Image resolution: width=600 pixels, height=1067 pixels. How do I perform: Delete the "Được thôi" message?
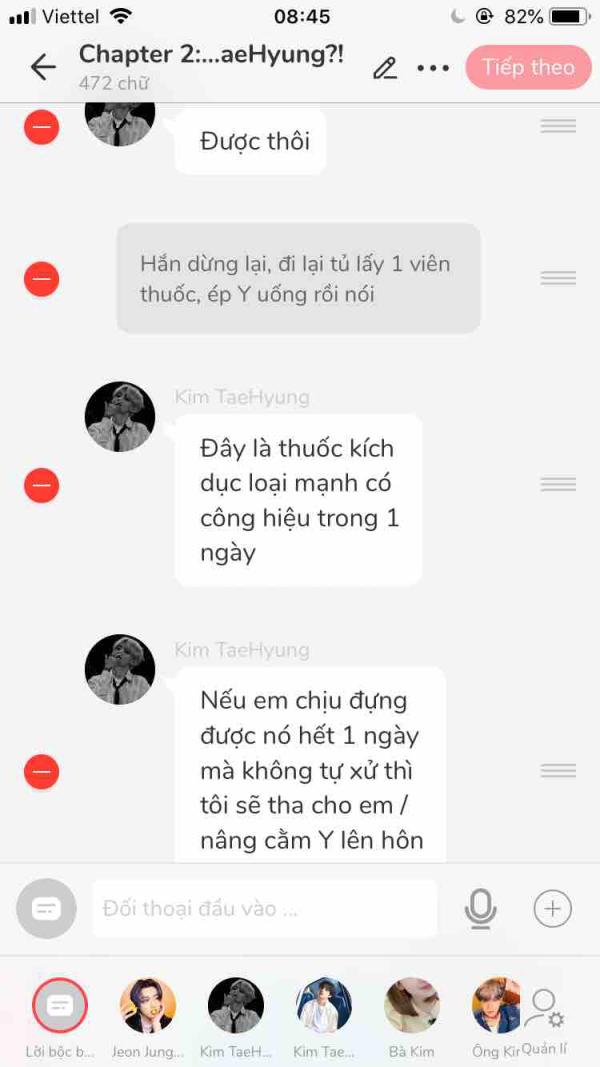pyautogui.click(x=41, y=127)
